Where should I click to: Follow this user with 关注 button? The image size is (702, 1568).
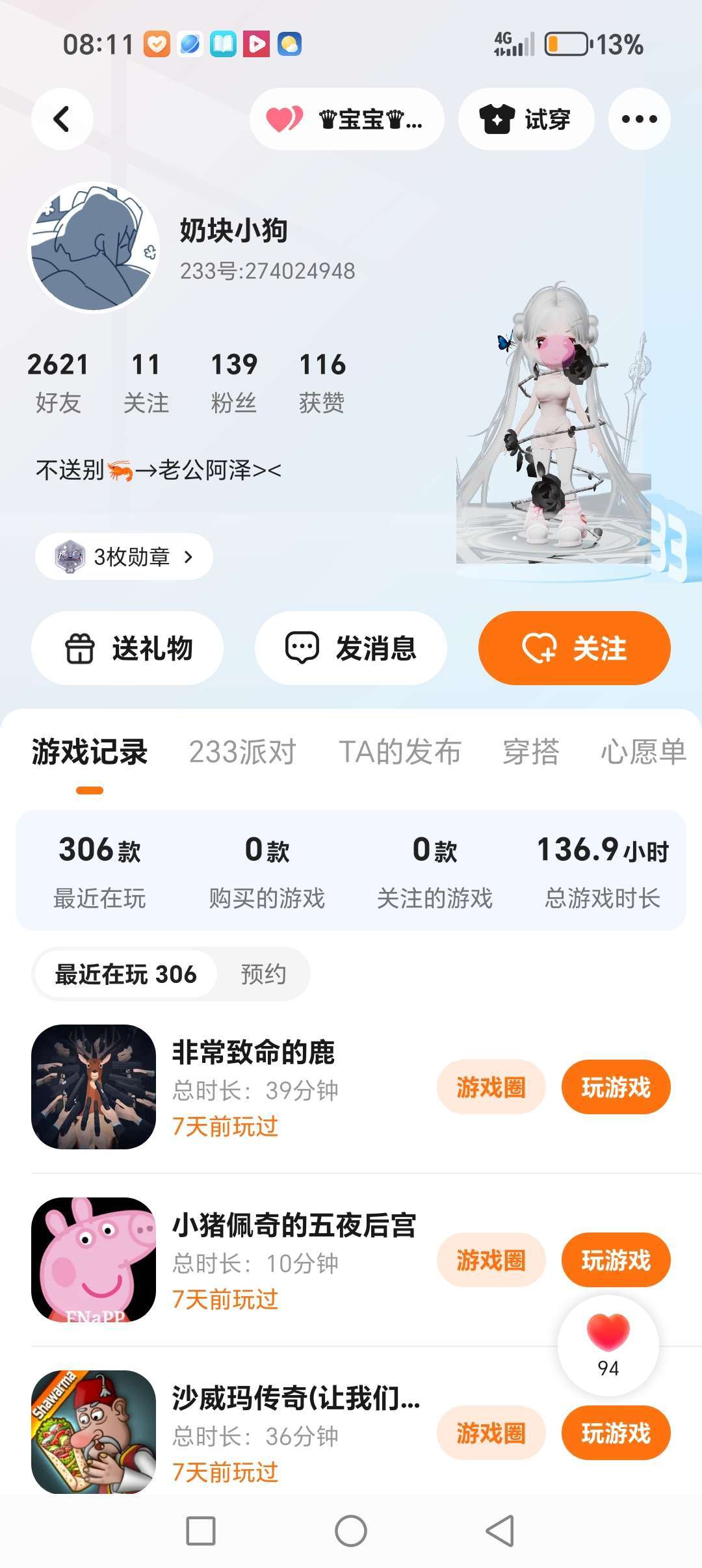tap(575, 648)
